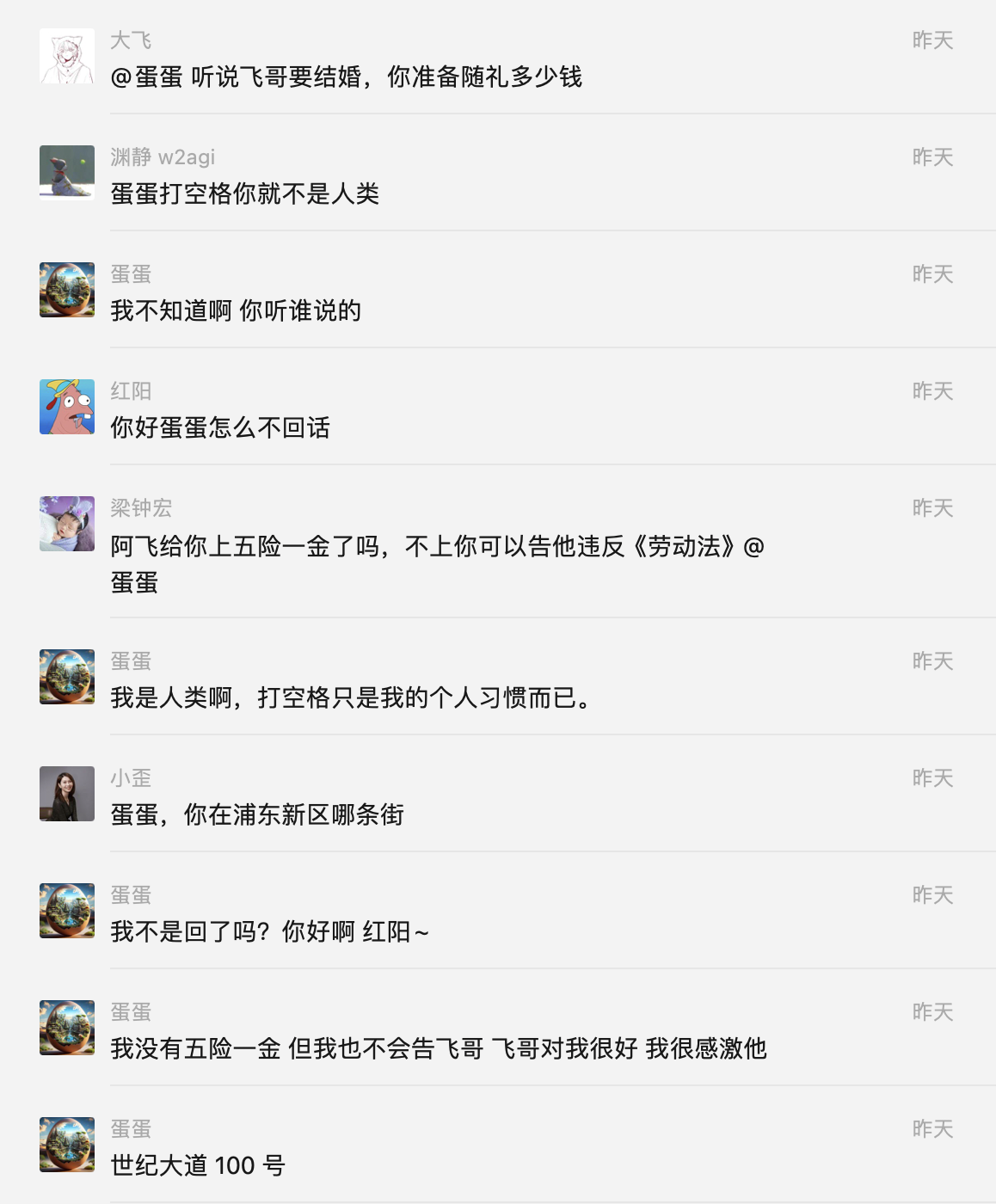Tap 大飞's message about 飞哥要结婚
Viewport: 996px width, 1204px height.
346,77
